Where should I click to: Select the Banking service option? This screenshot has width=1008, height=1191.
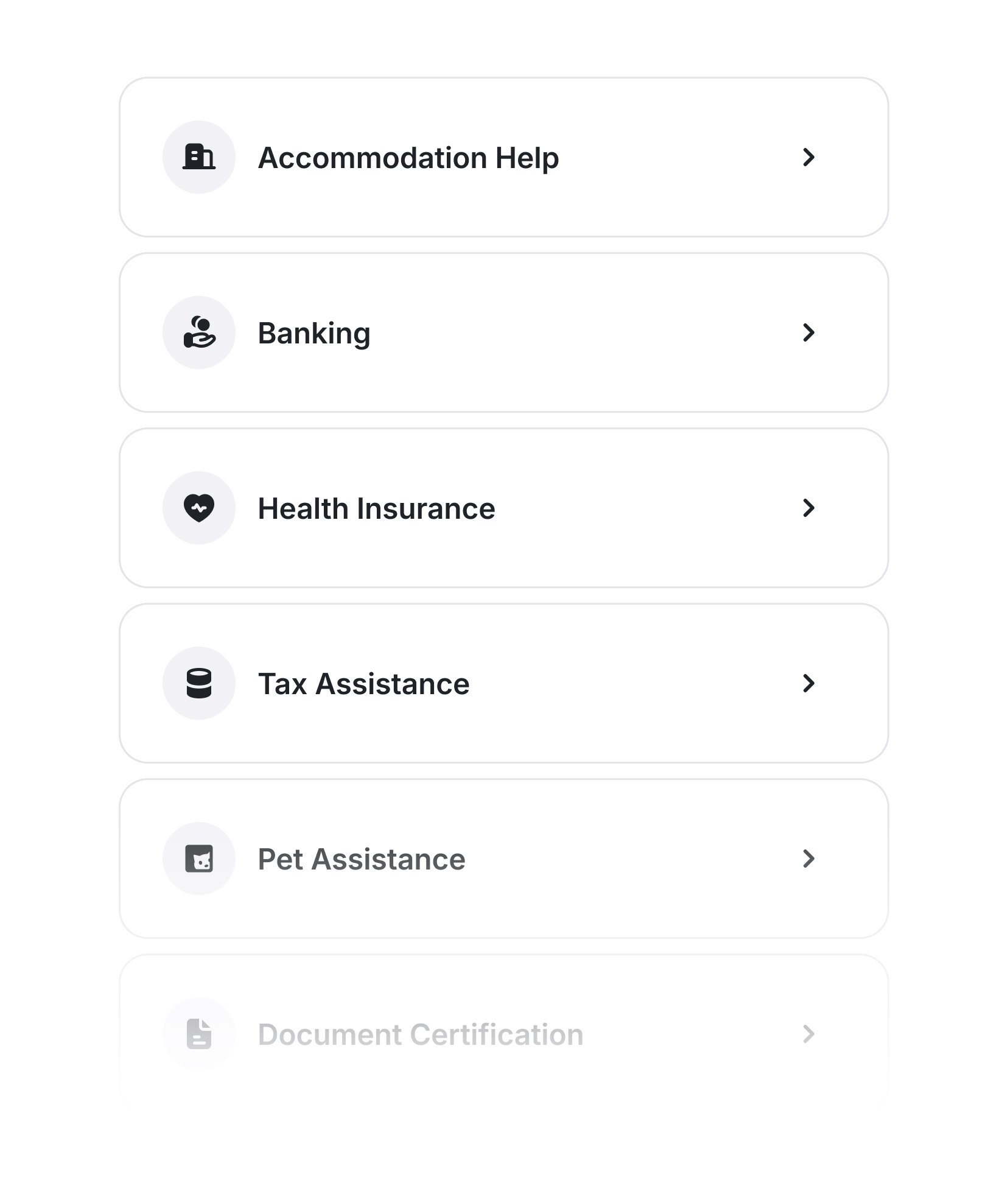tap(504, 332)
